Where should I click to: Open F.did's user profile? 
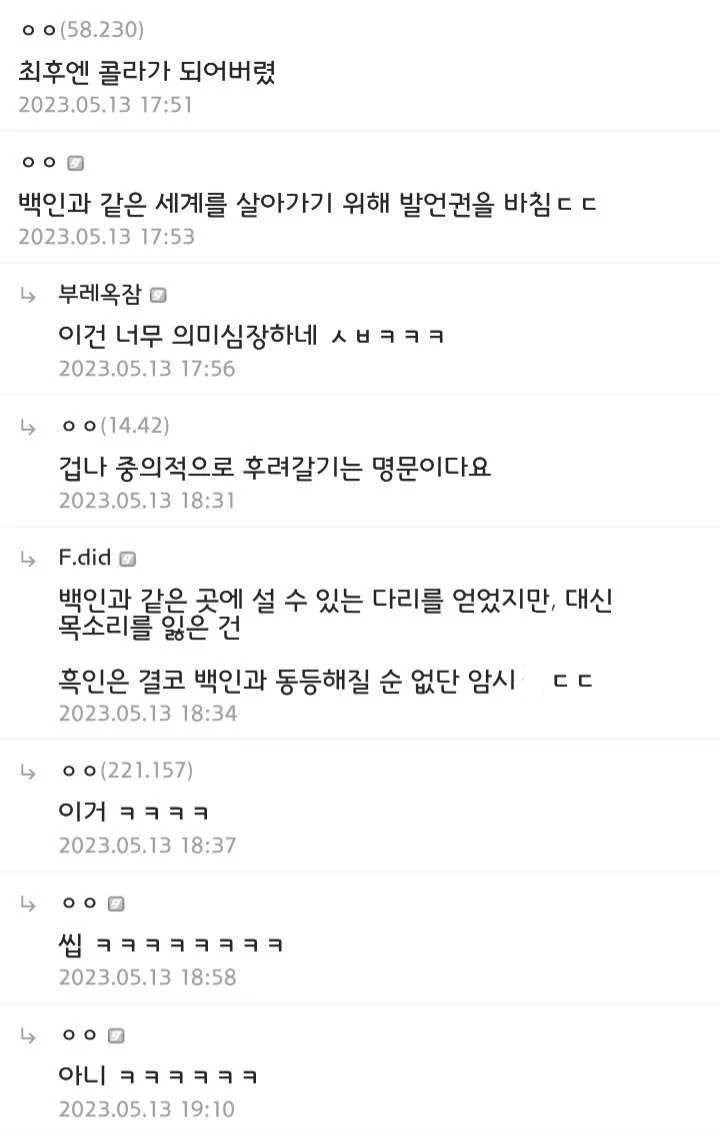pos(84,558)
